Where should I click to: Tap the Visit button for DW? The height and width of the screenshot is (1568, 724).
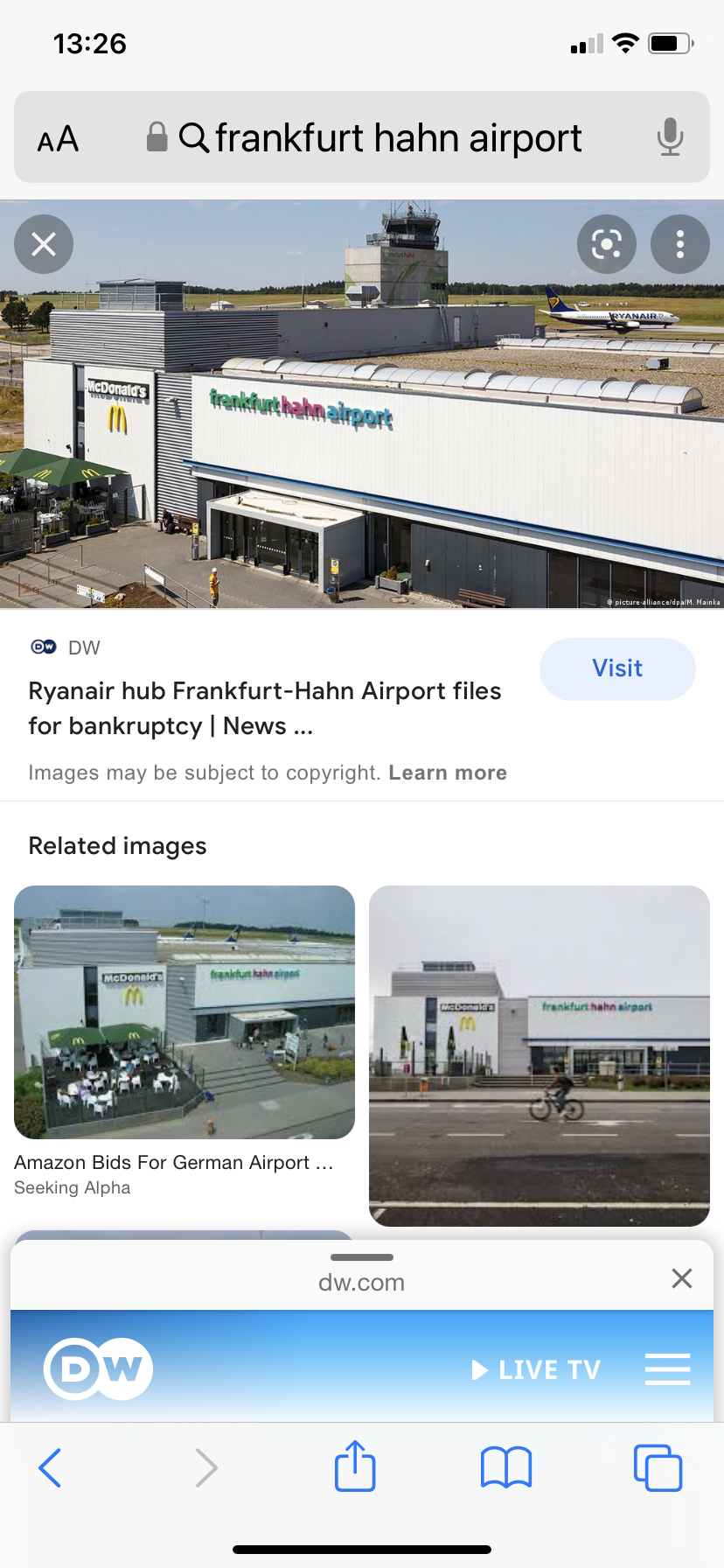click(617, 668)
